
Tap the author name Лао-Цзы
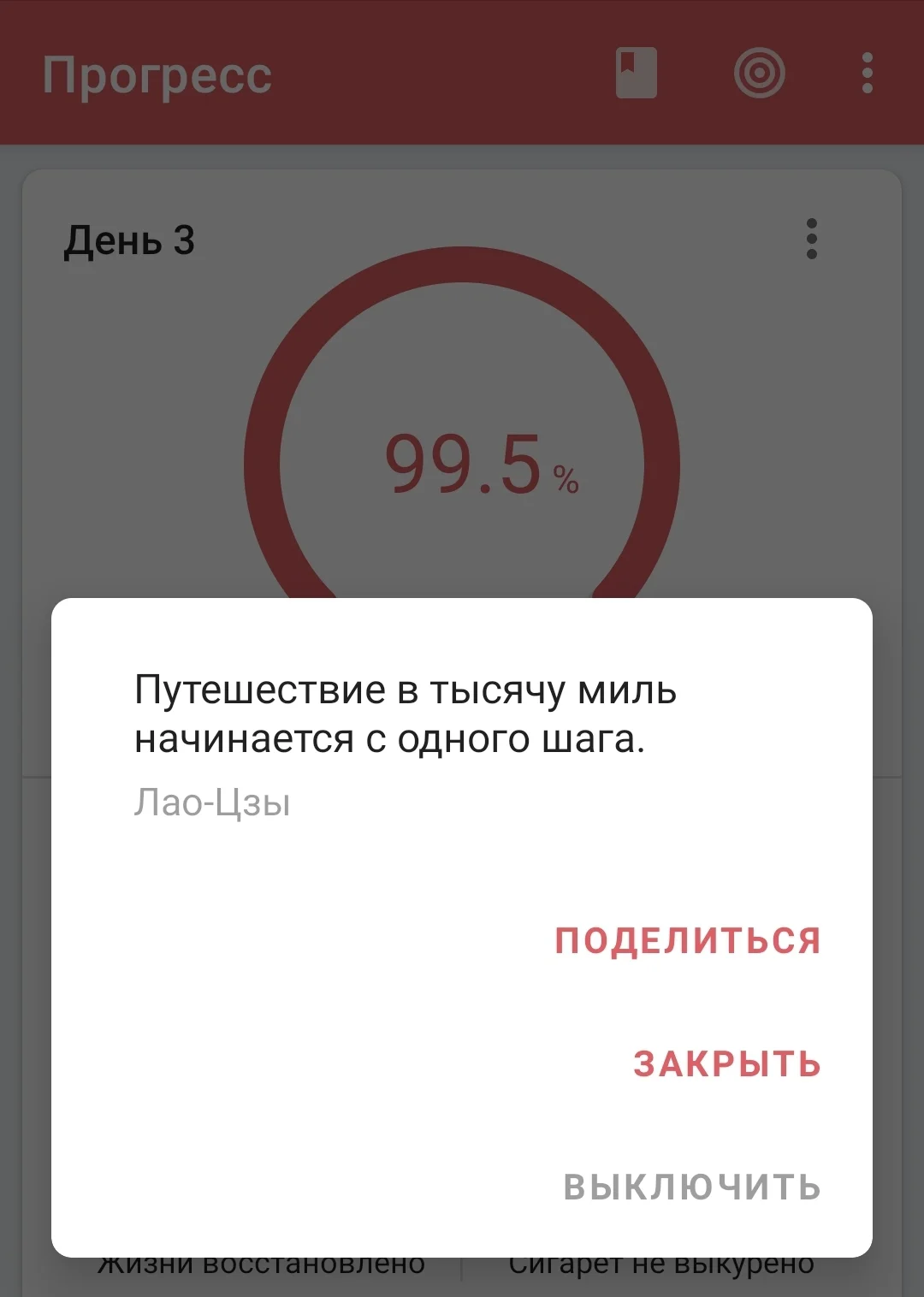(x=212, y=802)
